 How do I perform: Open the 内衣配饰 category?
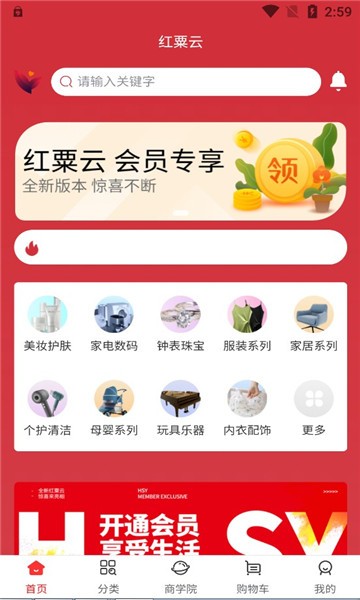[x=247, y=408]
